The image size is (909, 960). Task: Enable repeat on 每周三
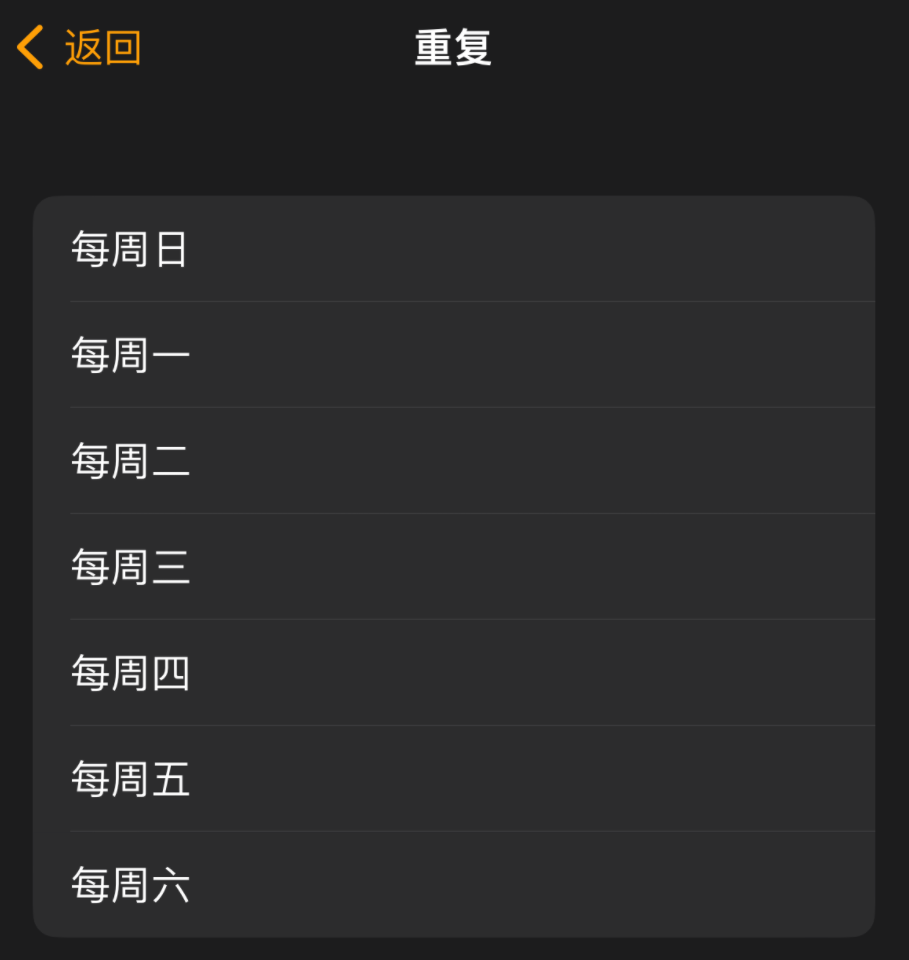tap(453, 567)
